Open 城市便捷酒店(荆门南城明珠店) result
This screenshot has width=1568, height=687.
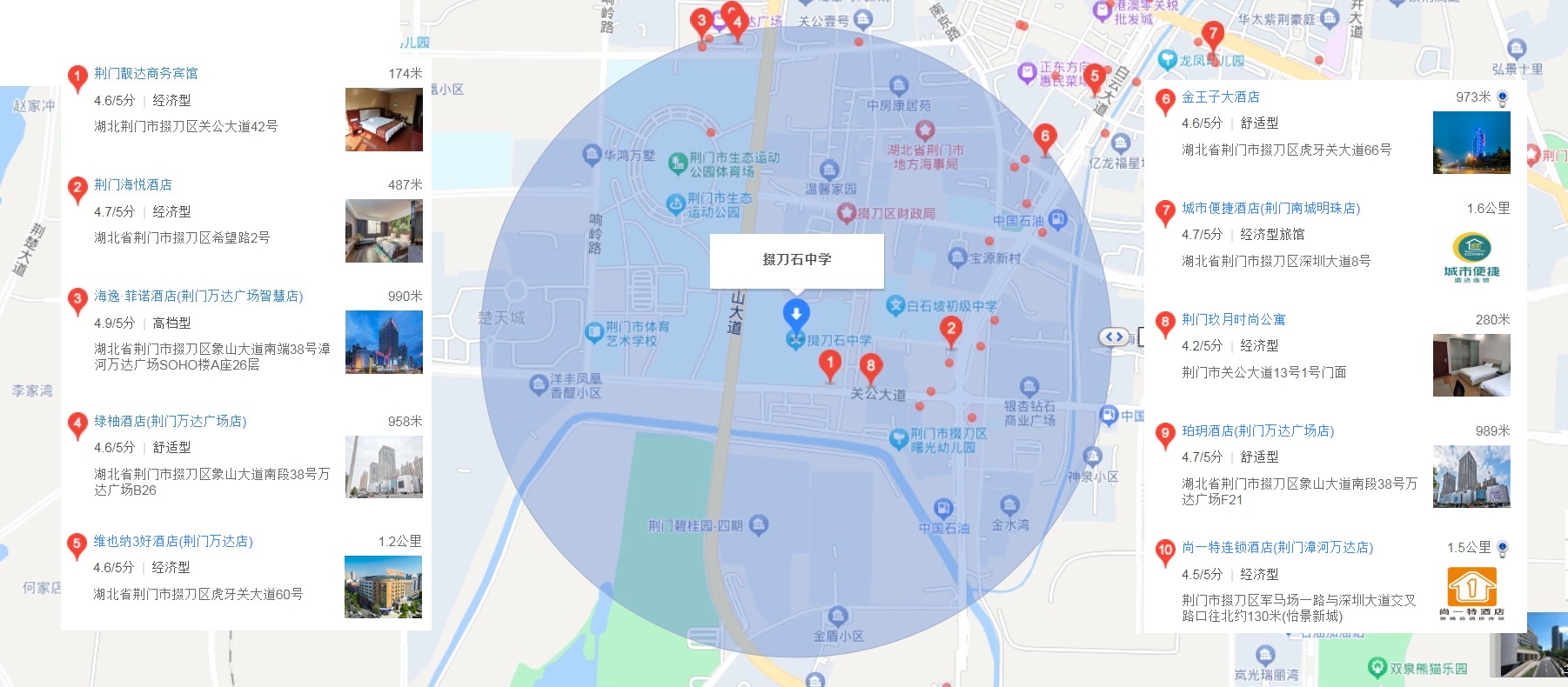[x=1270, y=209]
